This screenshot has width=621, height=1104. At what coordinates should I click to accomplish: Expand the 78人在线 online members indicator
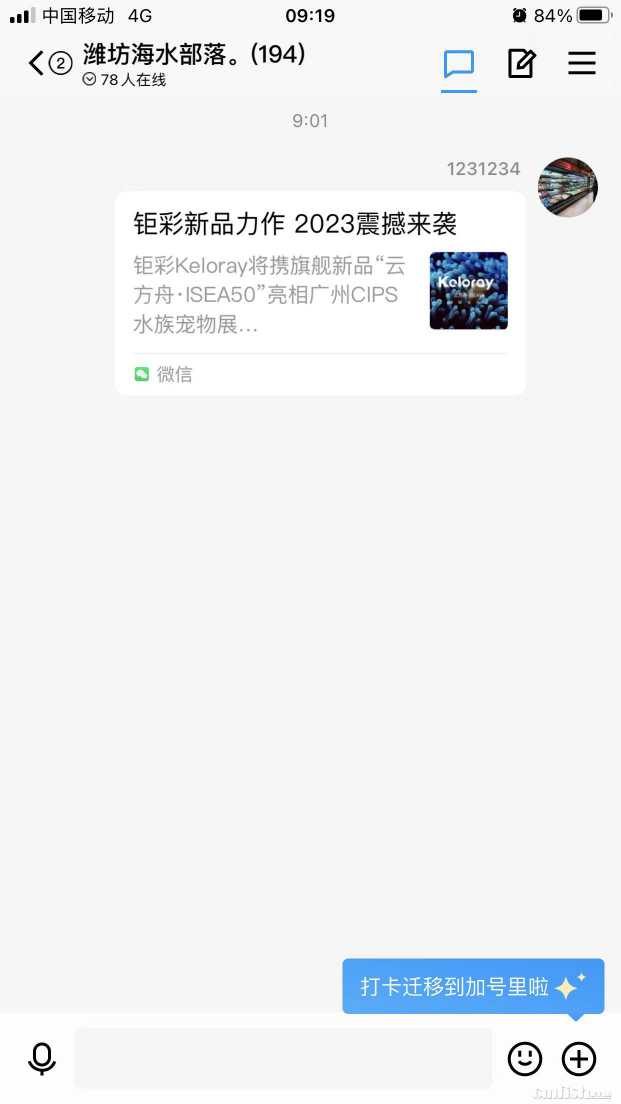tap(125, 80)
